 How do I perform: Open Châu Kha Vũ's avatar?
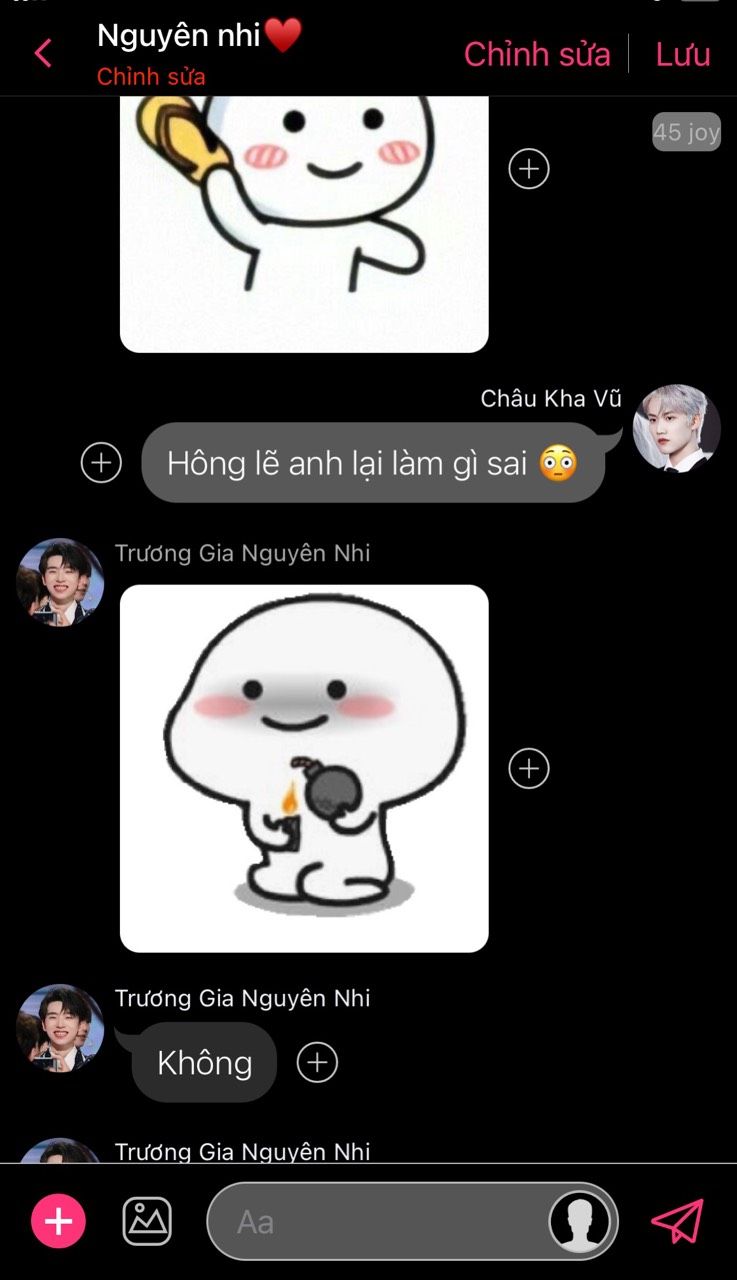click(677, 429)
